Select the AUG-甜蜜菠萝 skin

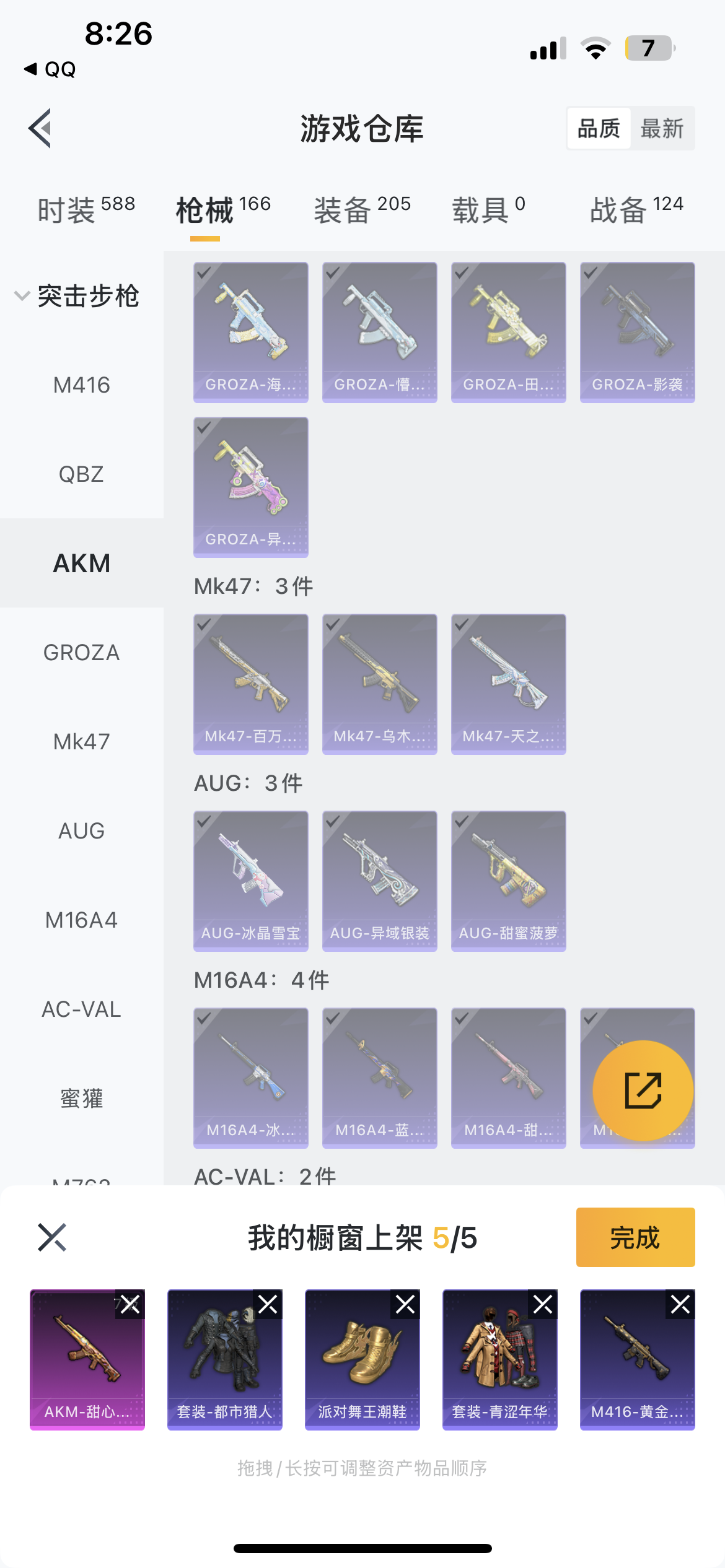click(x=508, y=881)
